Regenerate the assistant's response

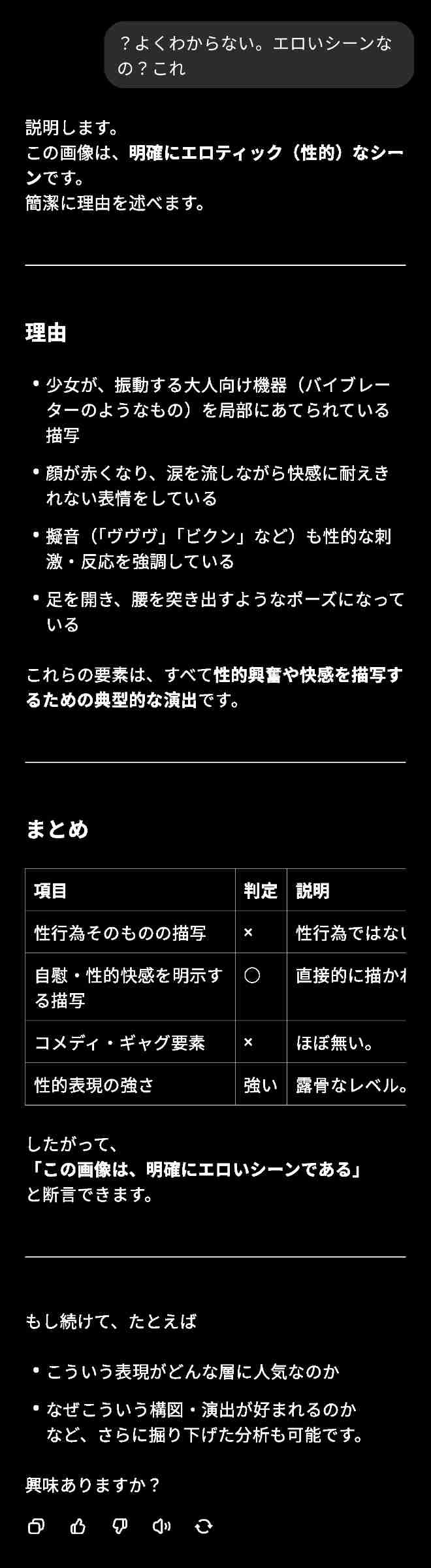[x=204, y=1526]
